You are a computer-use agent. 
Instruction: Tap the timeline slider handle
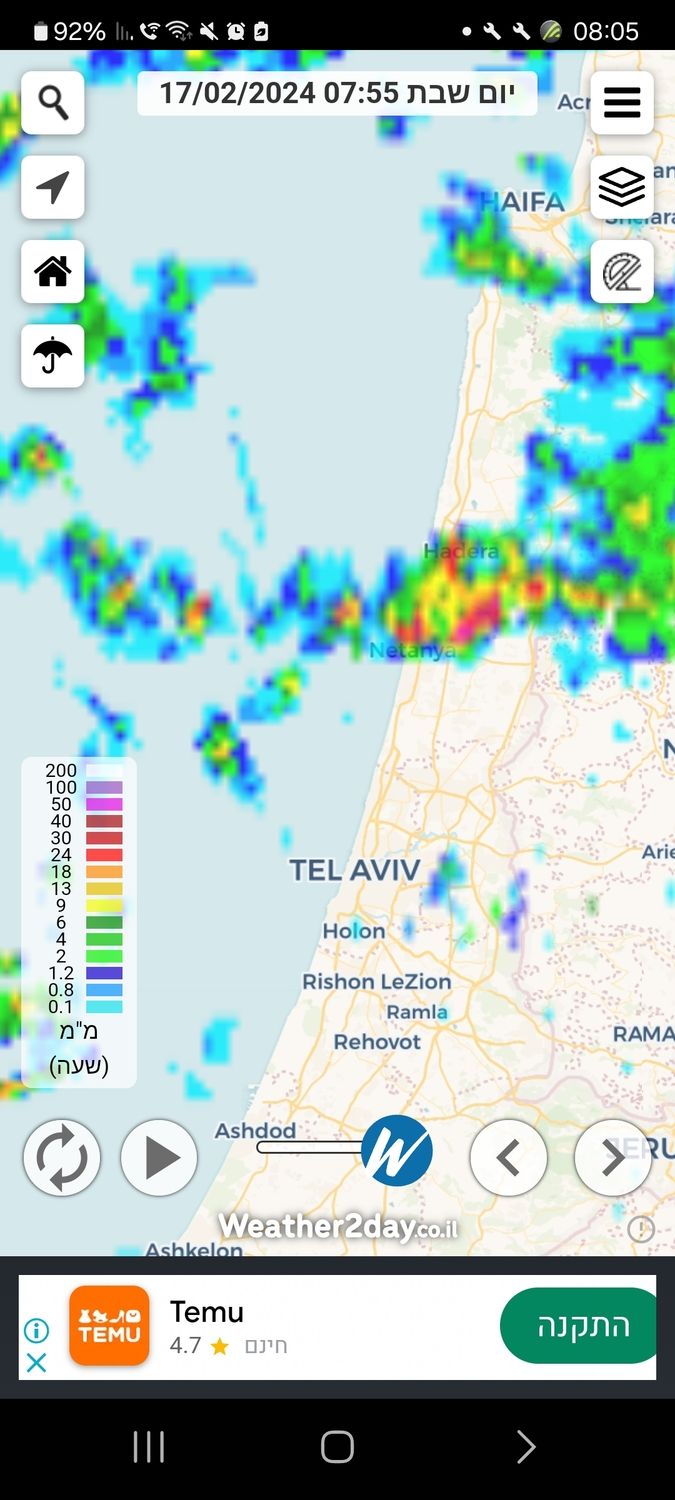tap(397, 1151)
